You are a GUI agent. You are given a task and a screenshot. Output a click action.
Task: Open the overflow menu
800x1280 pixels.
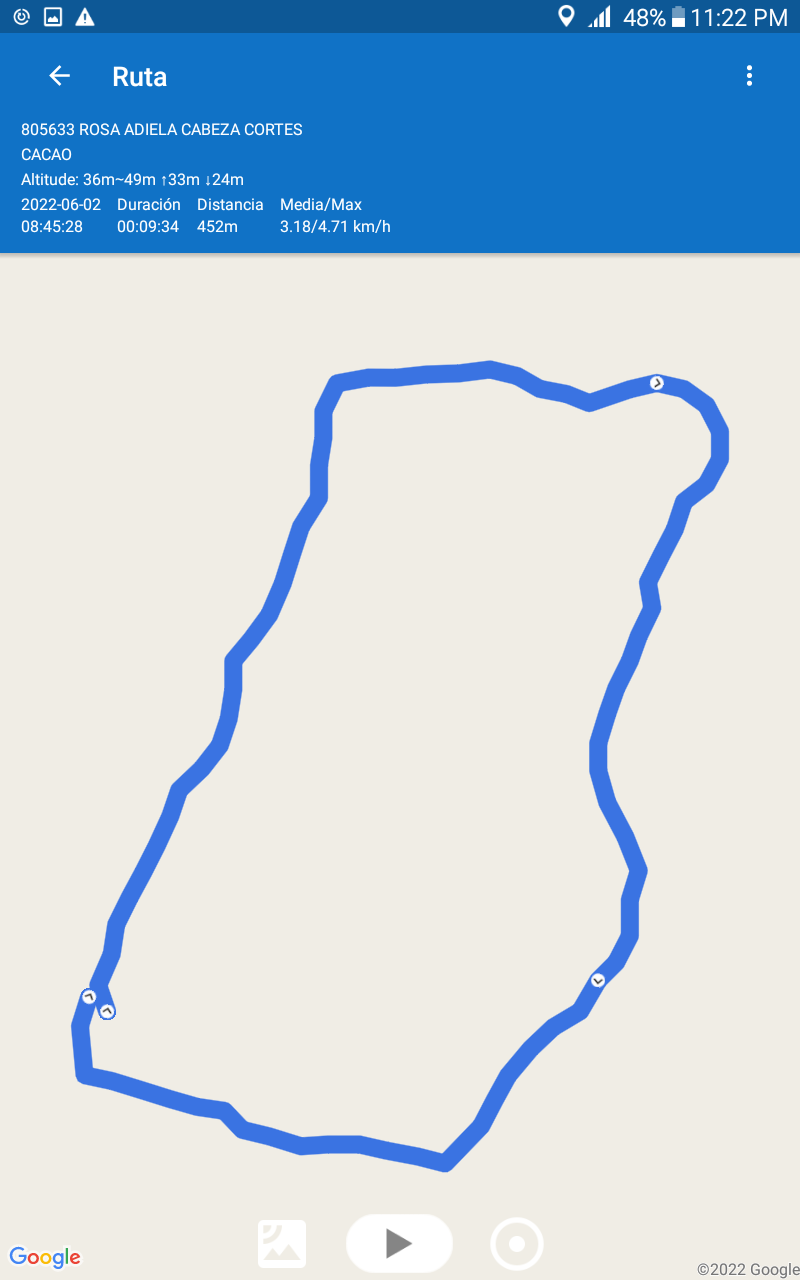749,76
